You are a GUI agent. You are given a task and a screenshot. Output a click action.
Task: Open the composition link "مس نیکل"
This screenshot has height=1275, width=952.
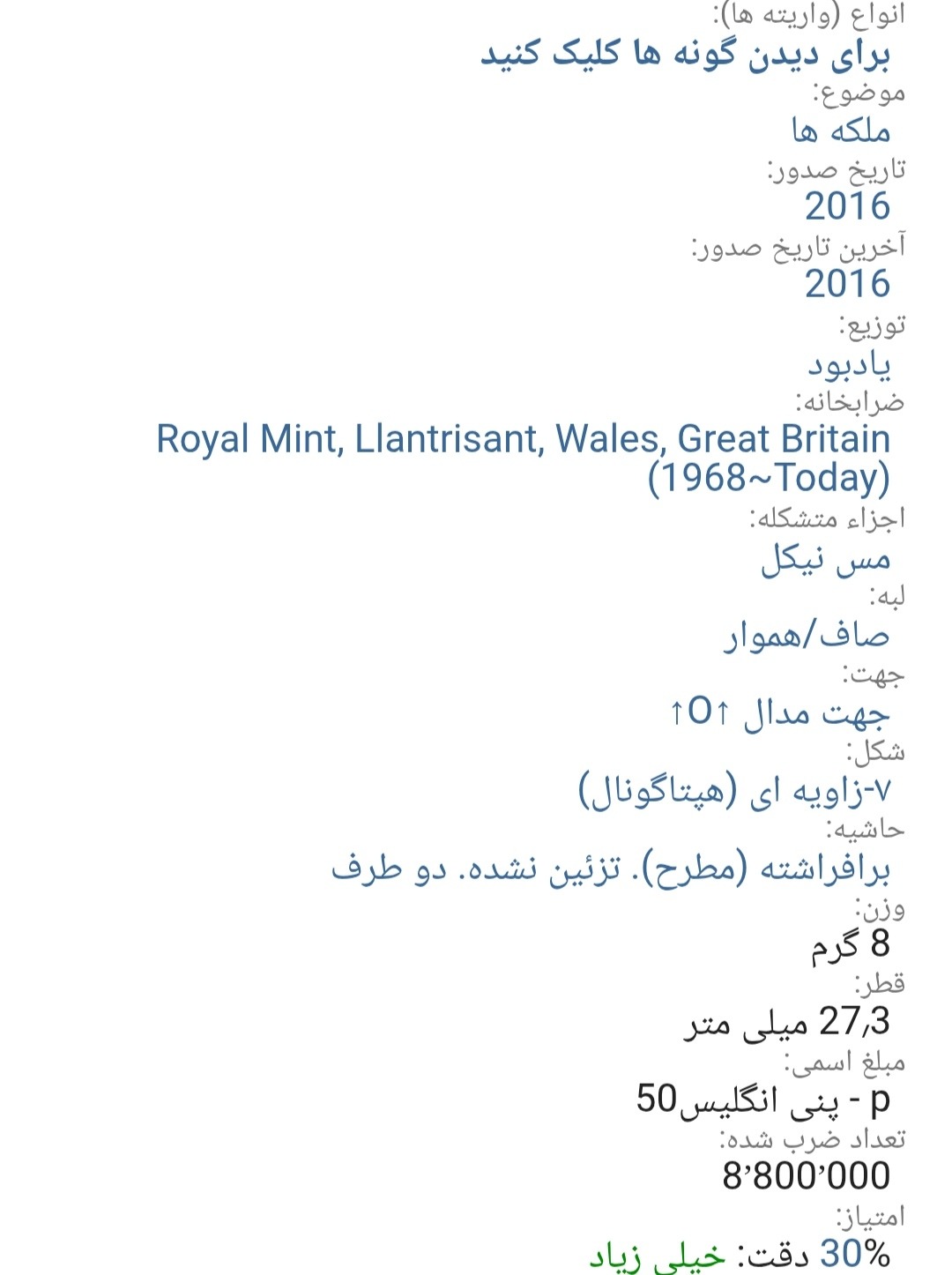[x=825, y=558]
